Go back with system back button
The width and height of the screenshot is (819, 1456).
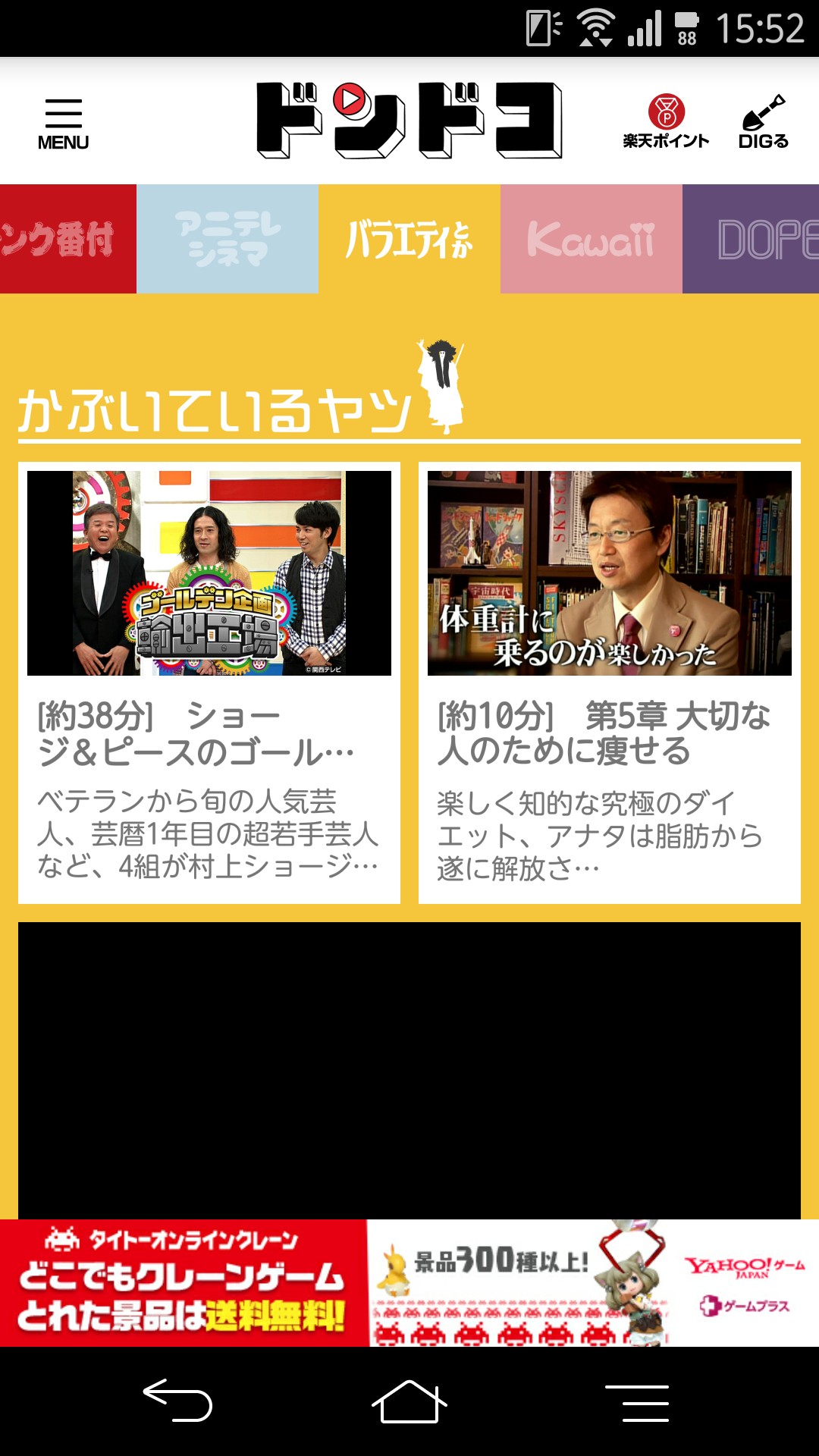pyautogui.click(x=177, y=1401)
